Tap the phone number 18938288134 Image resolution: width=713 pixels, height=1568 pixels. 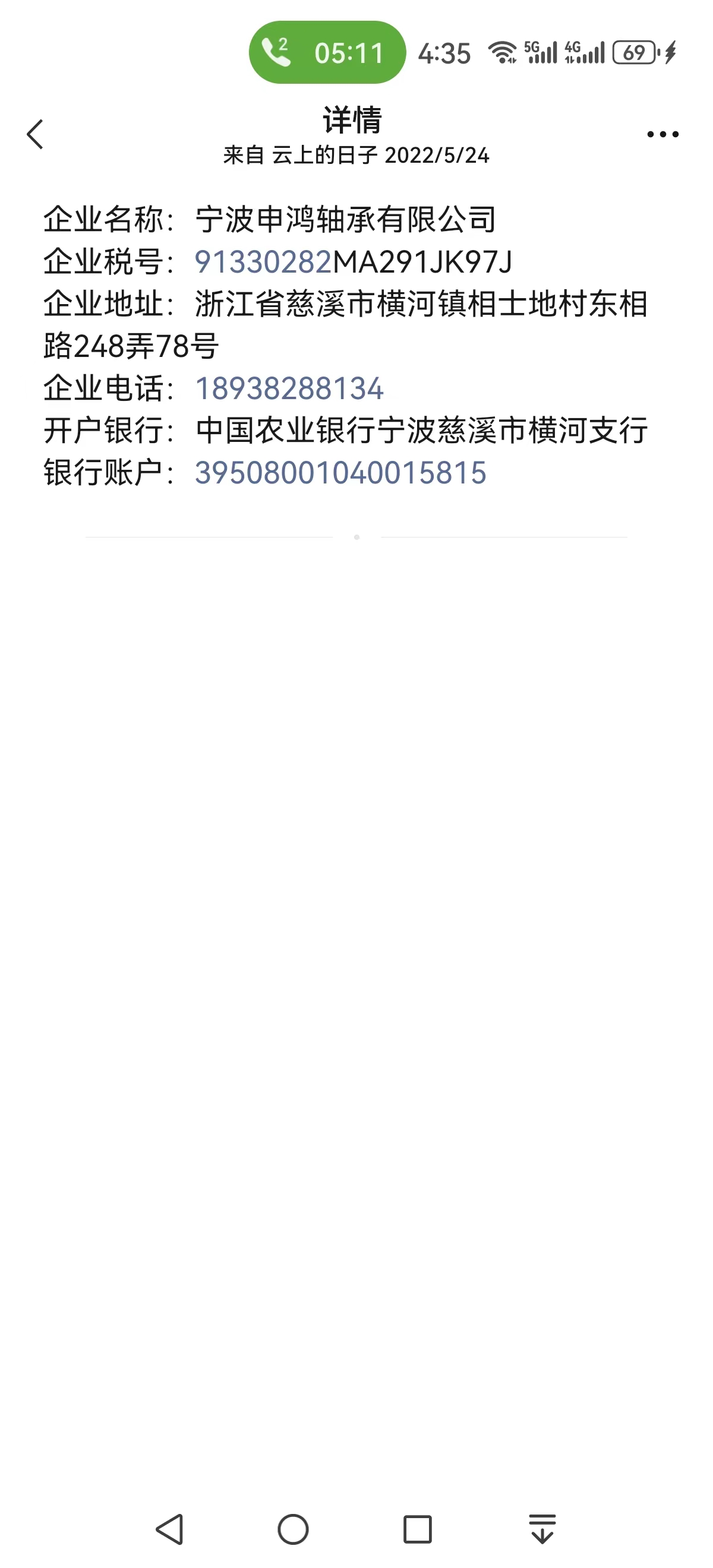tap(289, 388)
